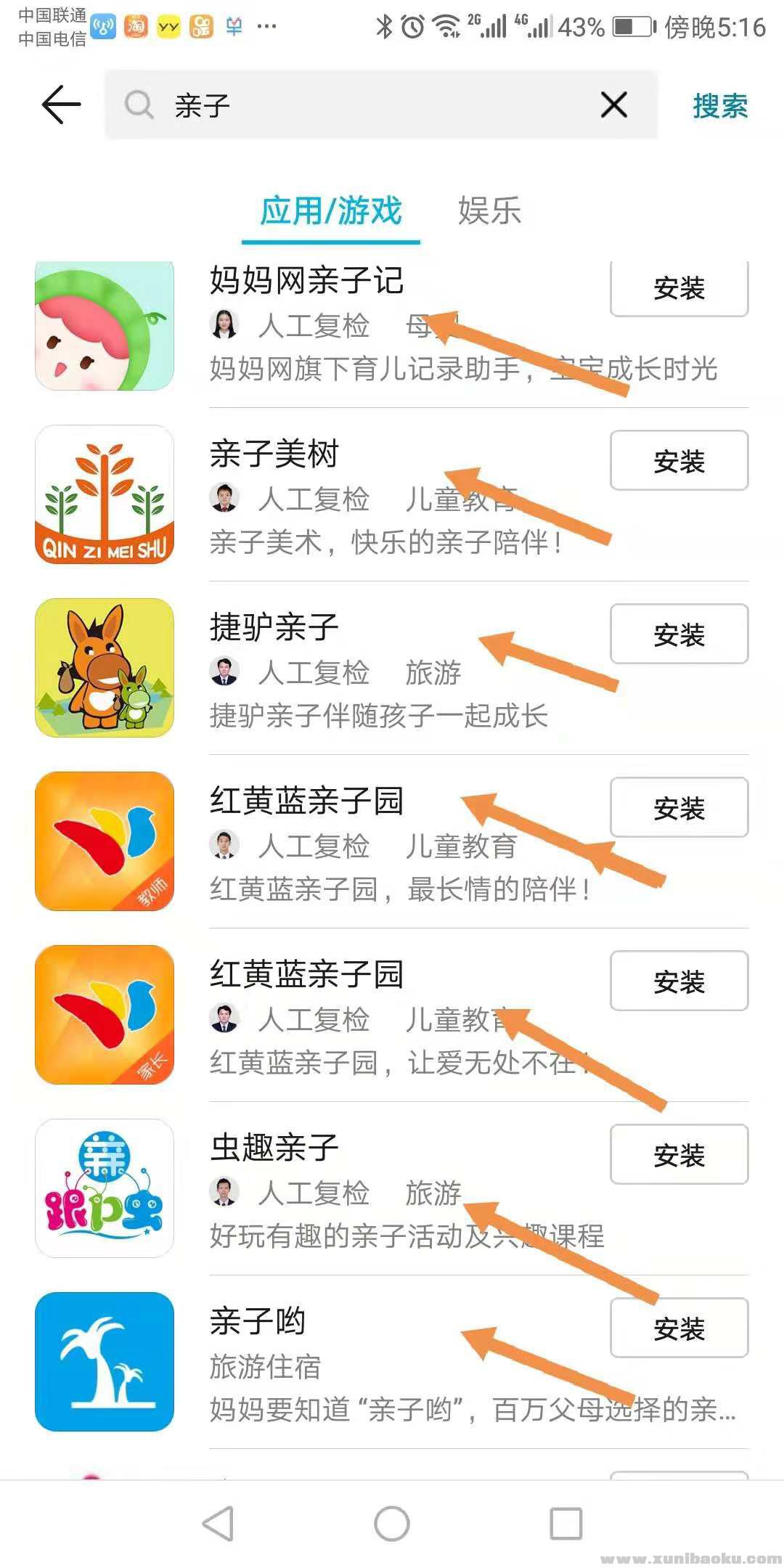Tap the system home button
The image size is (784, 1568).
click(x=392, y=1524)
